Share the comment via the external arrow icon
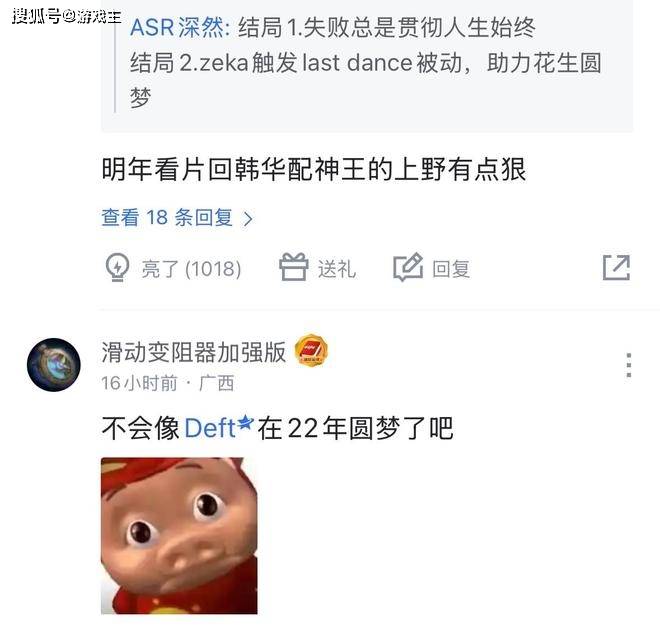This screenshot has width=660, height=634. 616,267
